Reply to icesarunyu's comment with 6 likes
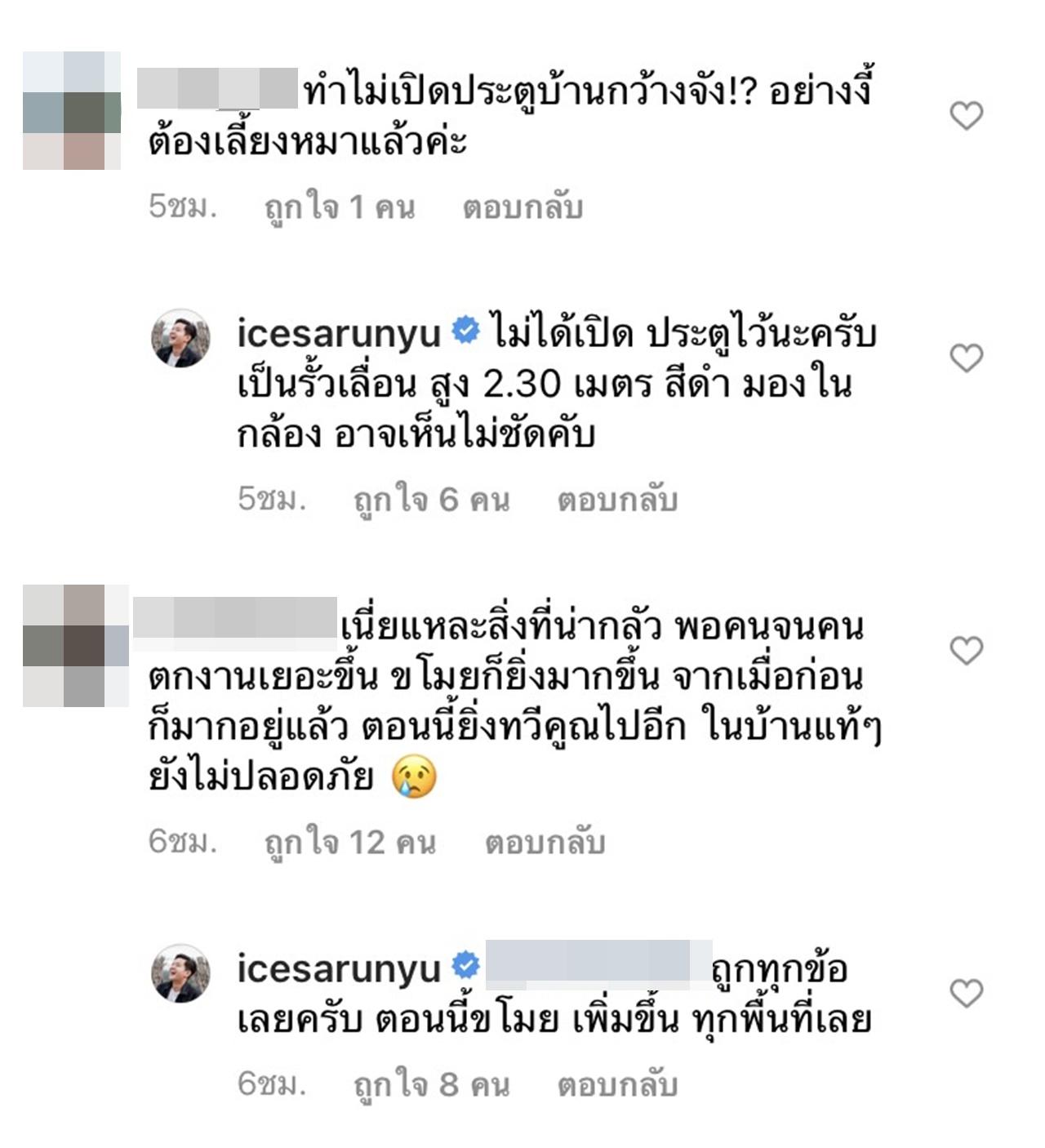Image resolution: width=1045 pixels, height=1148 pixels. [x=617, y=499]
